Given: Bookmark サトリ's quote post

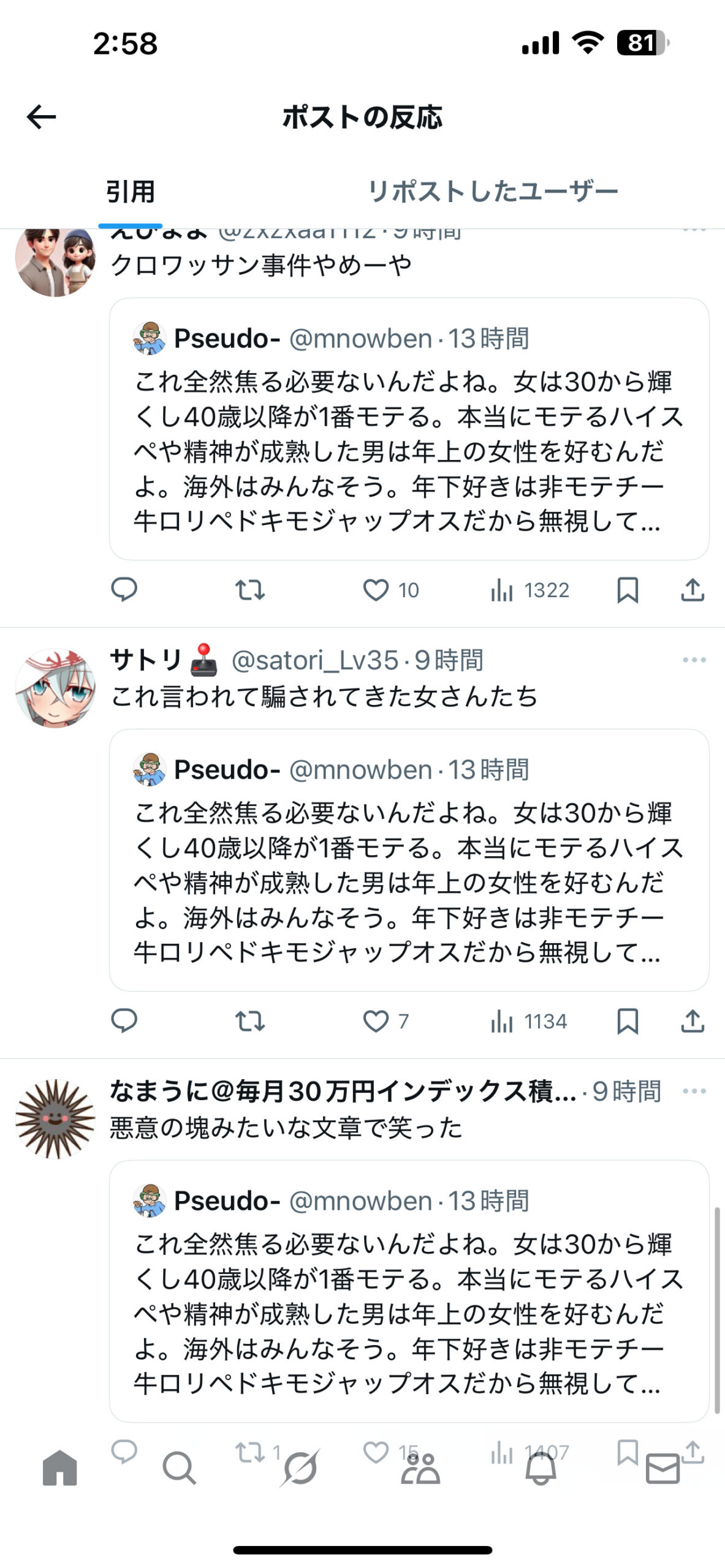Looking at the screenshot, I should pos(628,1021).
